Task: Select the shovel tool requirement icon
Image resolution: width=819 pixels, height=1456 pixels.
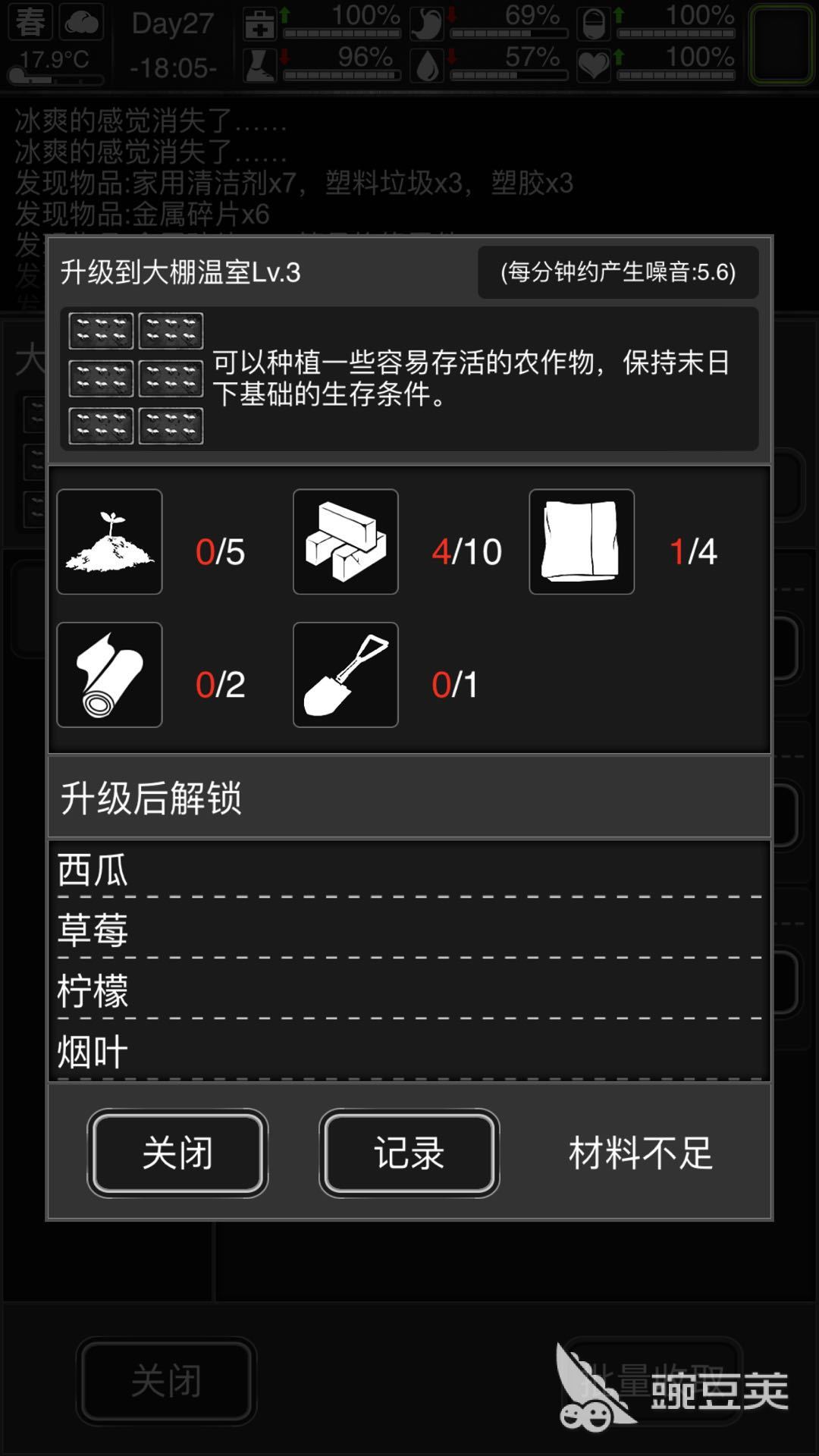Action: (345, 675)
